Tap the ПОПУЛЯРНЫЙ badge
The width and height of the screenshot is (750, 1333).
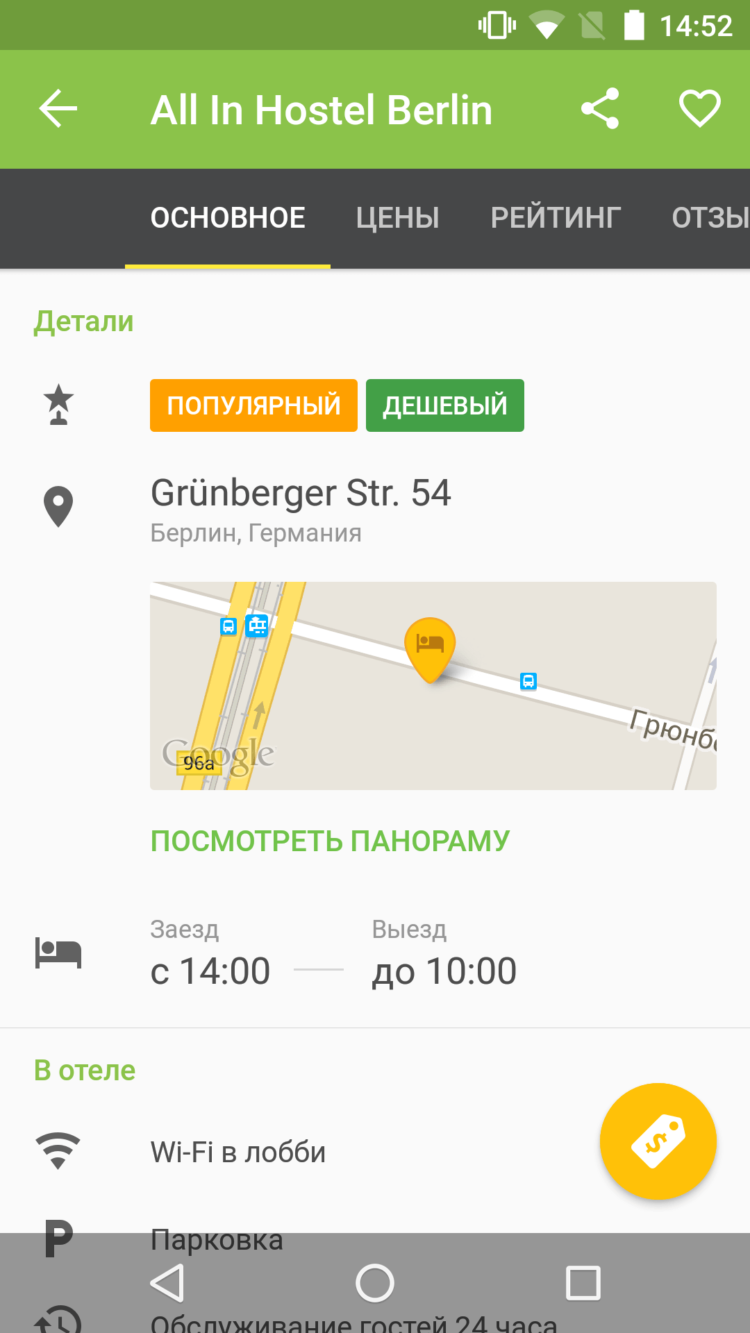(x=253, y=405)
